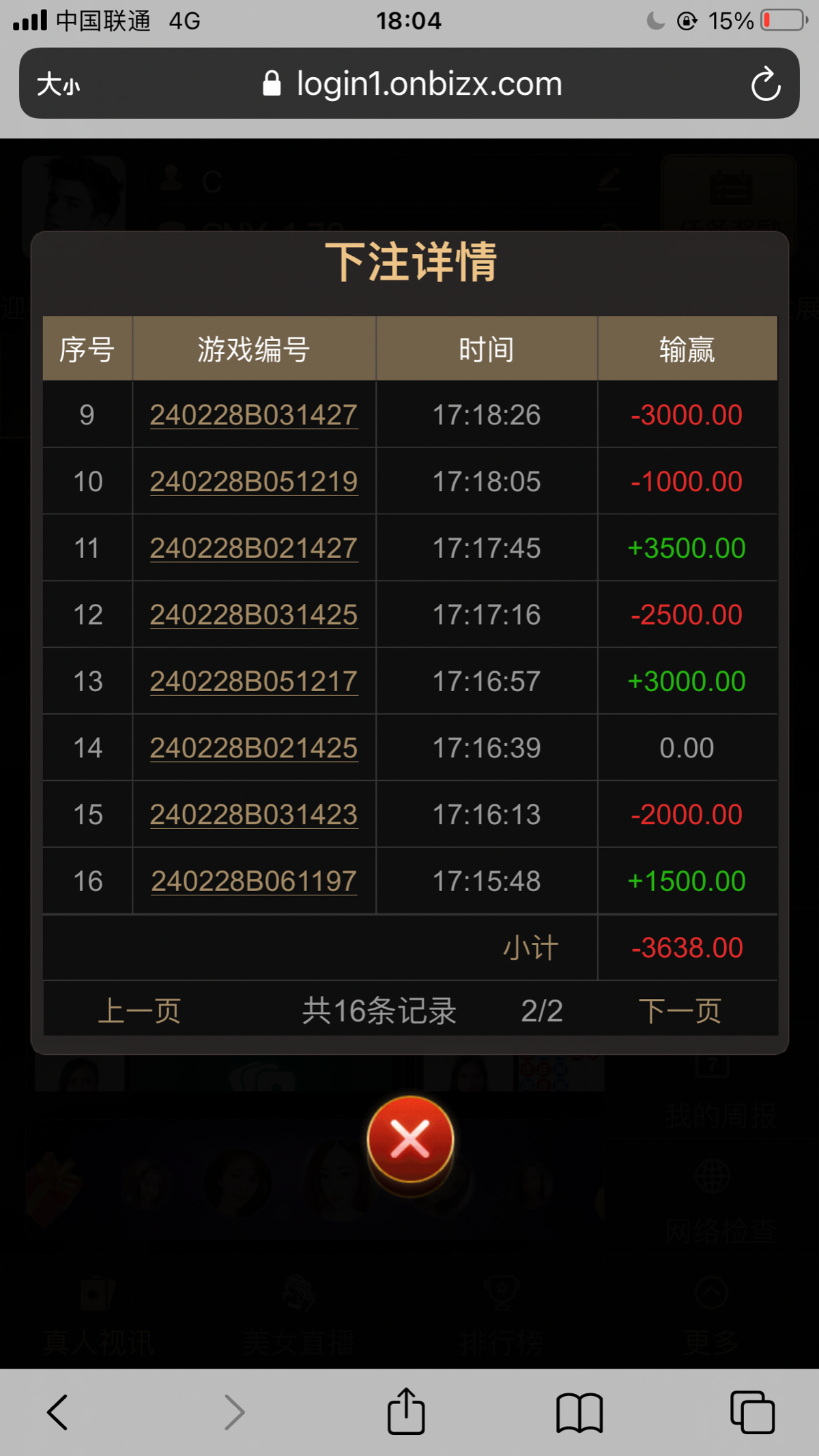
Task: Open game record 240228B031423
Action: (254, 814)
